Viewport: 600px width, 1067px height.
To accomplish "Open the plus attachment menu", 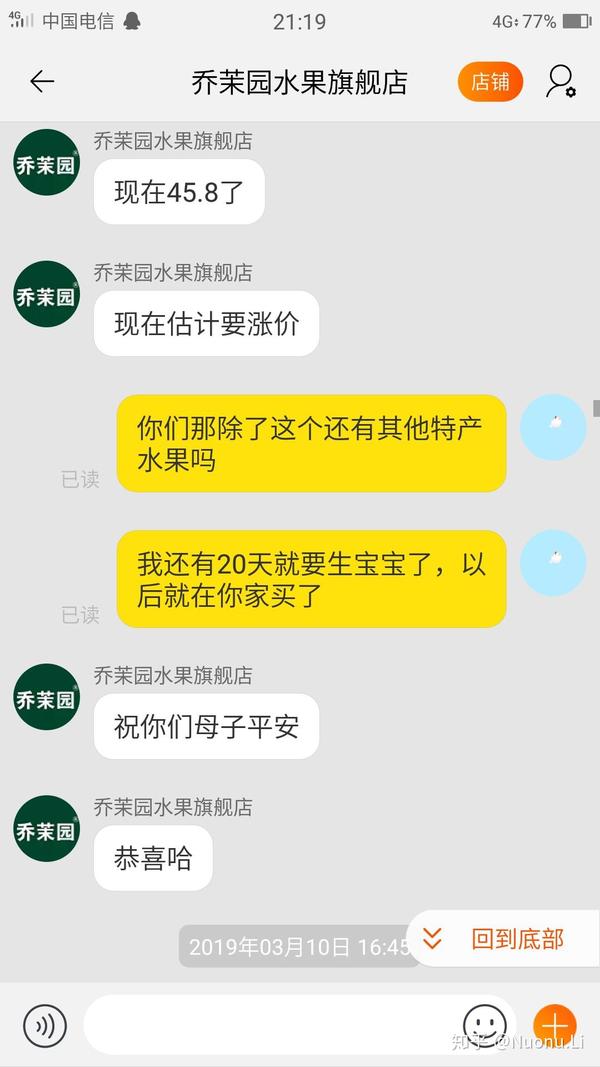I will pyautogui.click(x=554, y=1025).
